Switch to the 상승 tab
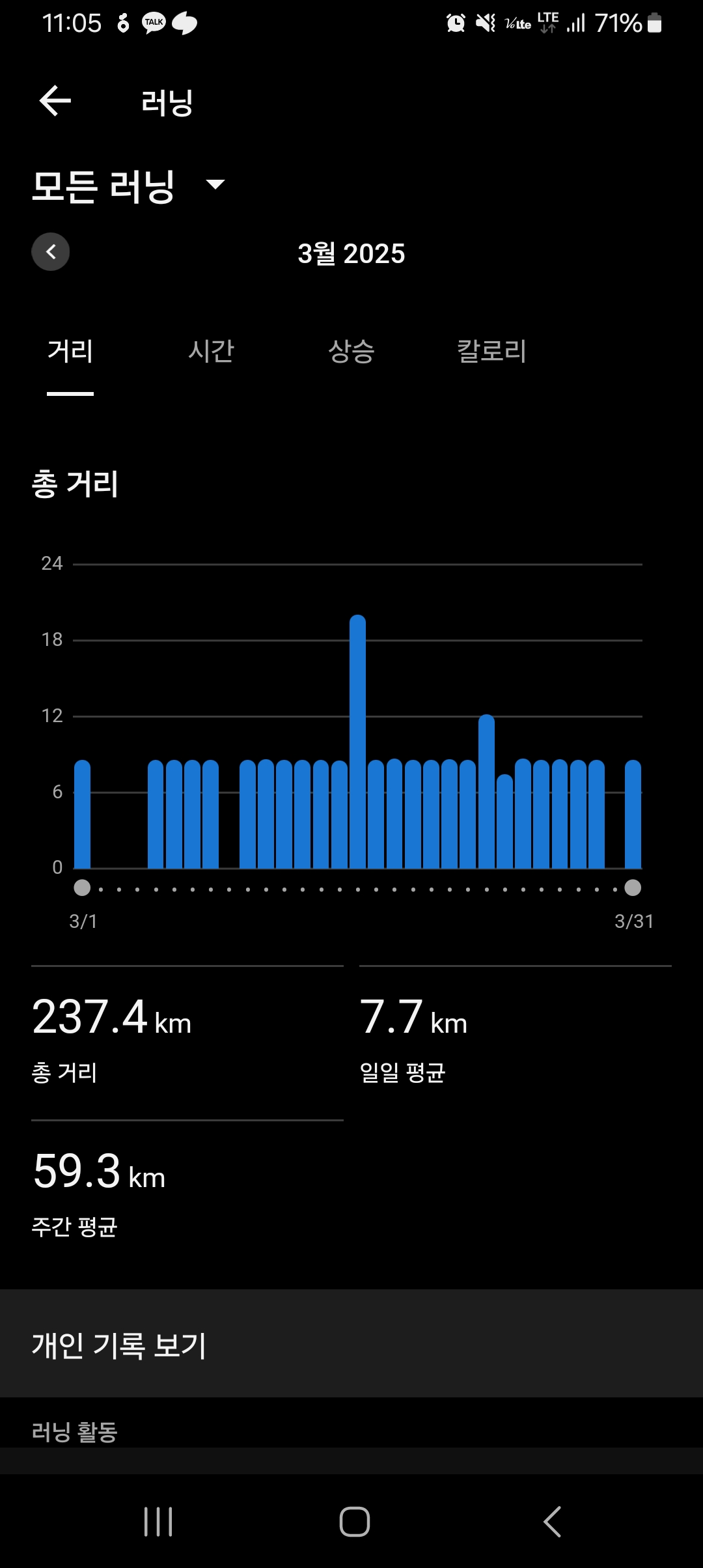The image size is (703, 1568). (x=351, y=352)
